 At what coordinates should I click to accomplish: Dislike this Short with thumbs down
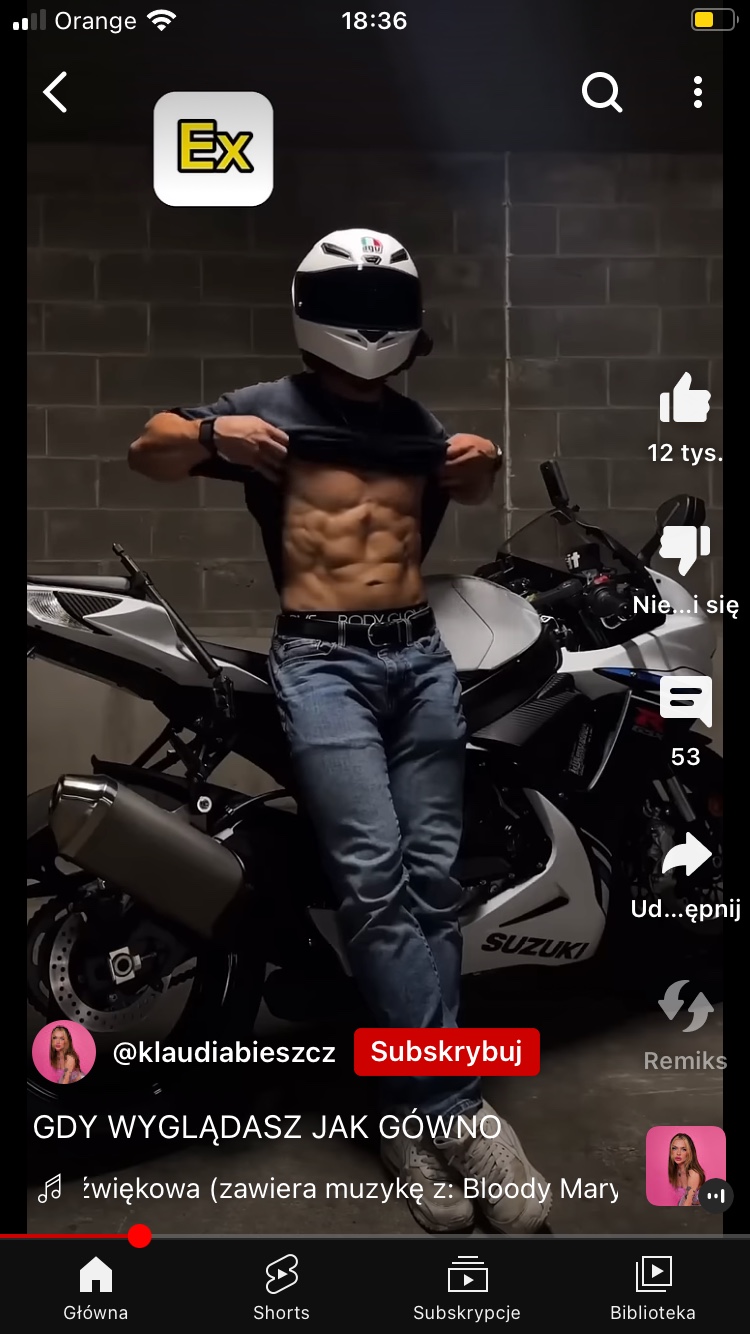point(685,549)
